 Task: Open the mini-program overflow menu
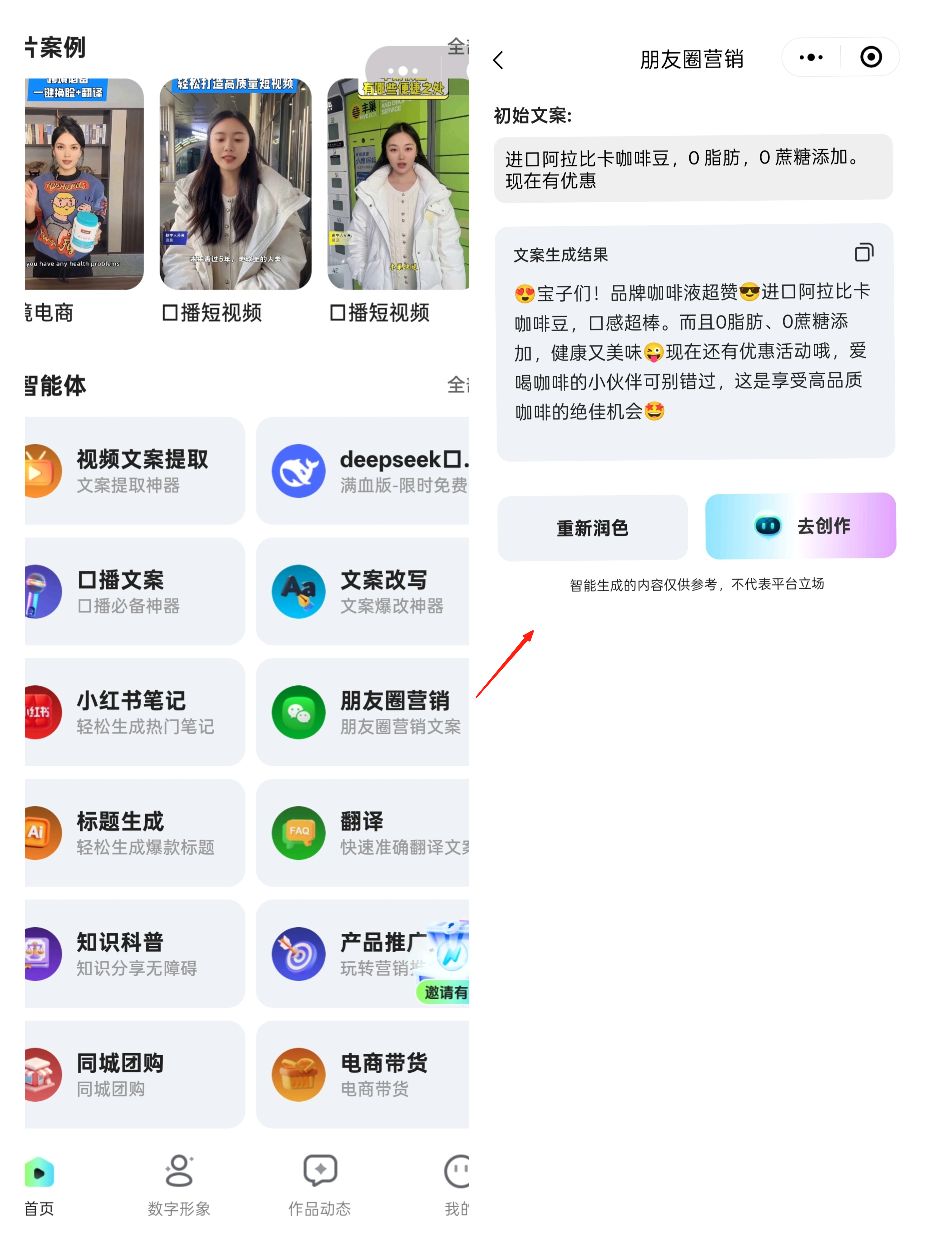810,57
